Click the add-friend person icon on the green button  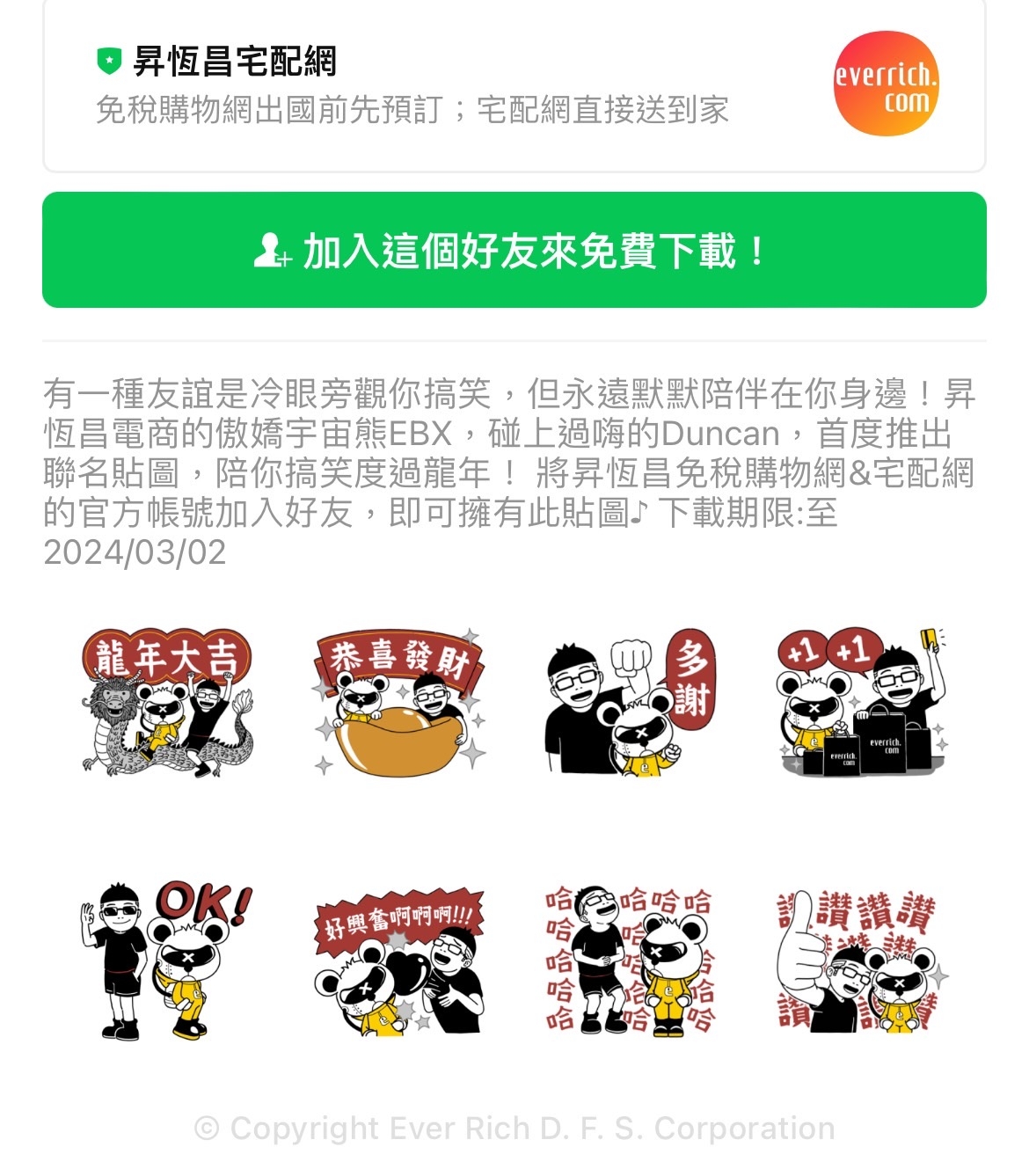(274, 253)
